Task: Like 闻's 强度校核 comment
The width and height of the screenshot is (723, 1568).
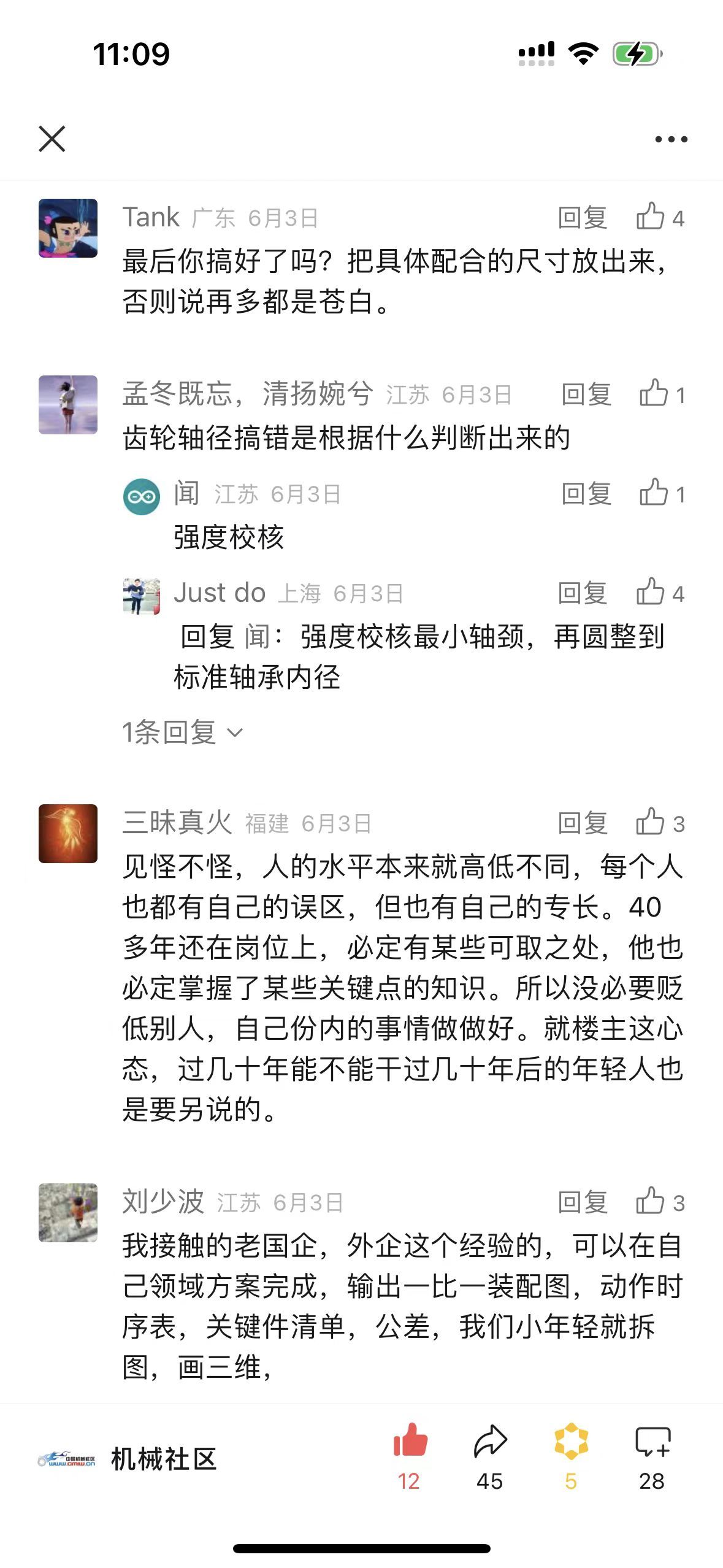Action: [x=661, y=493]
